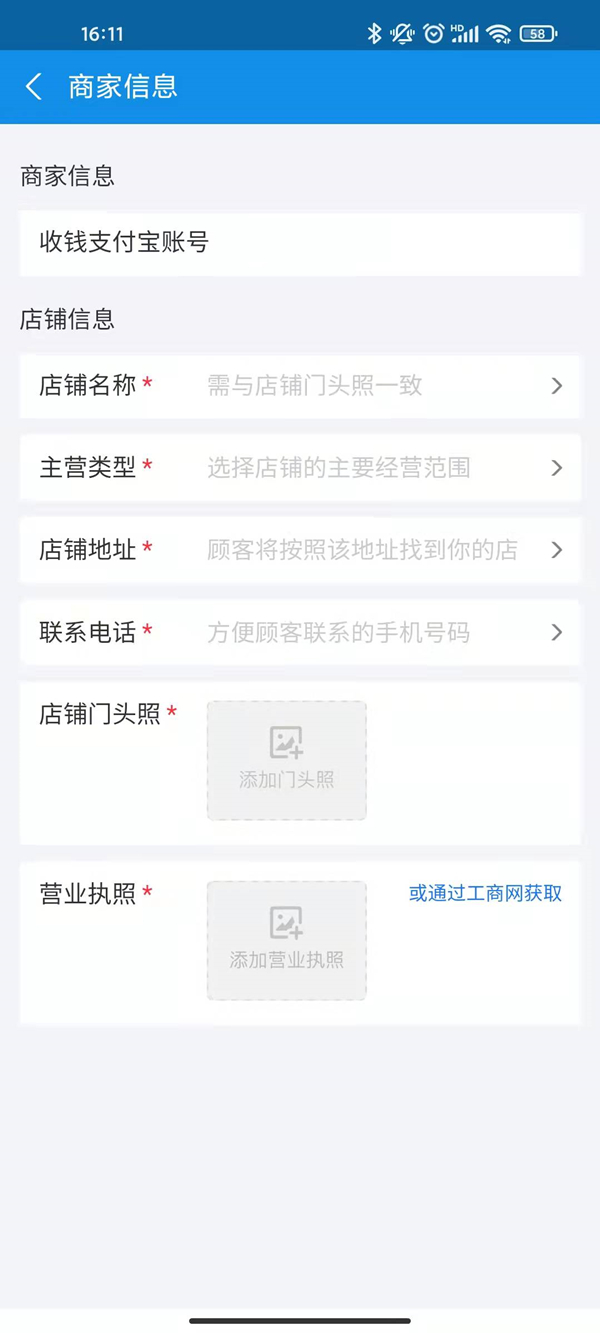Open the 联系电话 row

(300, 632)
